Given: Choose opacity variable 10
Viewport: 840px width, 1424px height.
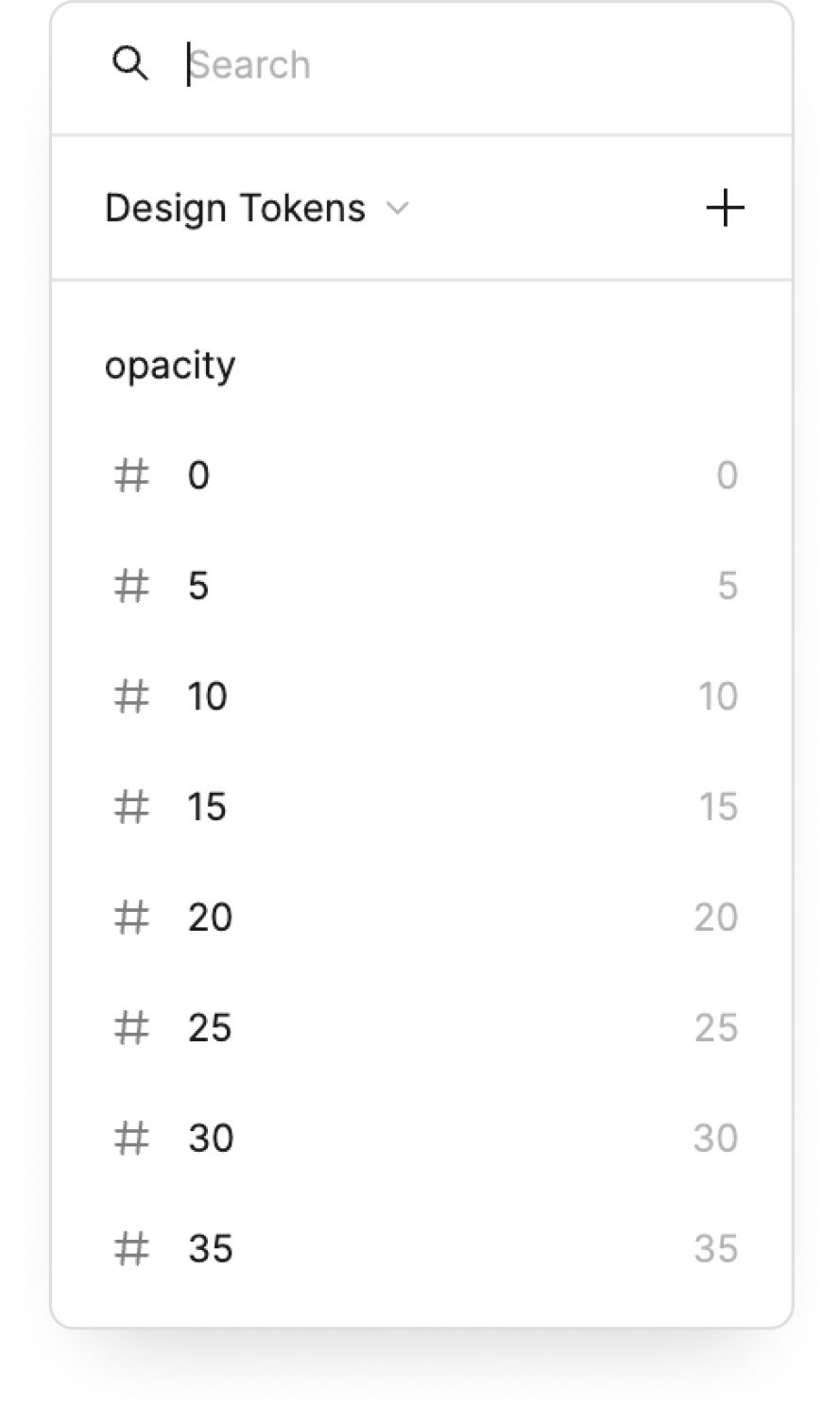Looking at the screenshot, I should point(420,696).
